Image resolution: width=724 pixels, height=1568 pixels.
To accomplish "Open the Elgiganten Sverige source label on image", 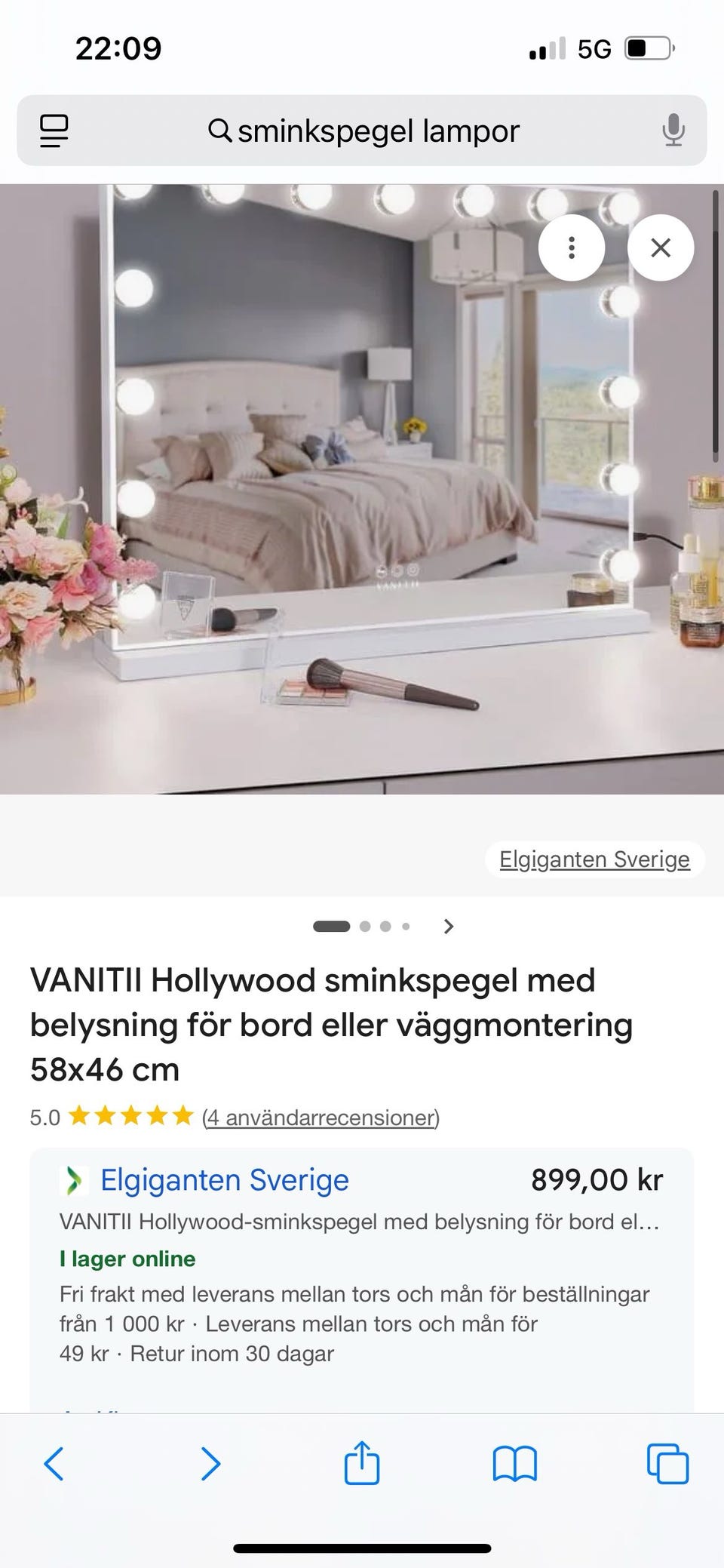I will 594,859.
